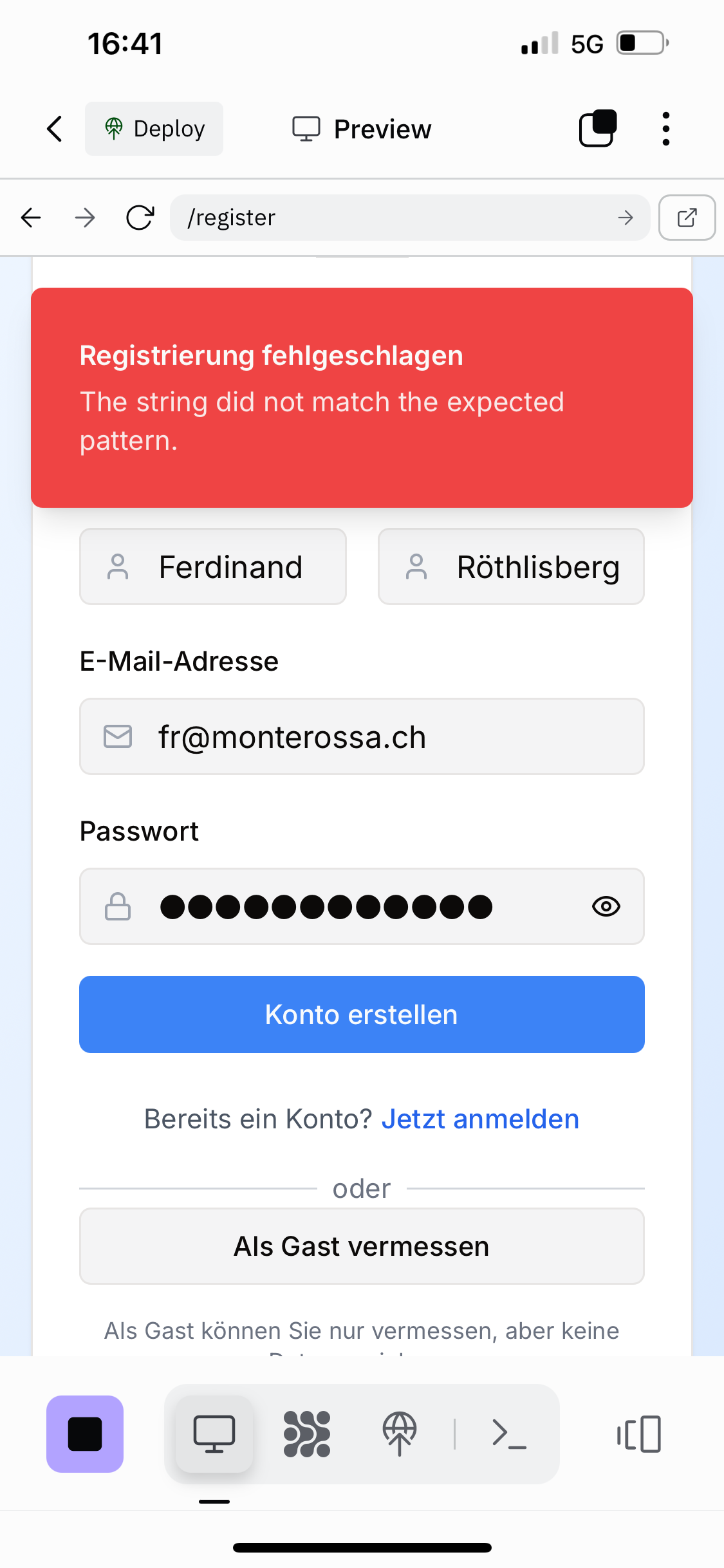Open the Deploy button

pyautogui.click(x=154, y=129)
